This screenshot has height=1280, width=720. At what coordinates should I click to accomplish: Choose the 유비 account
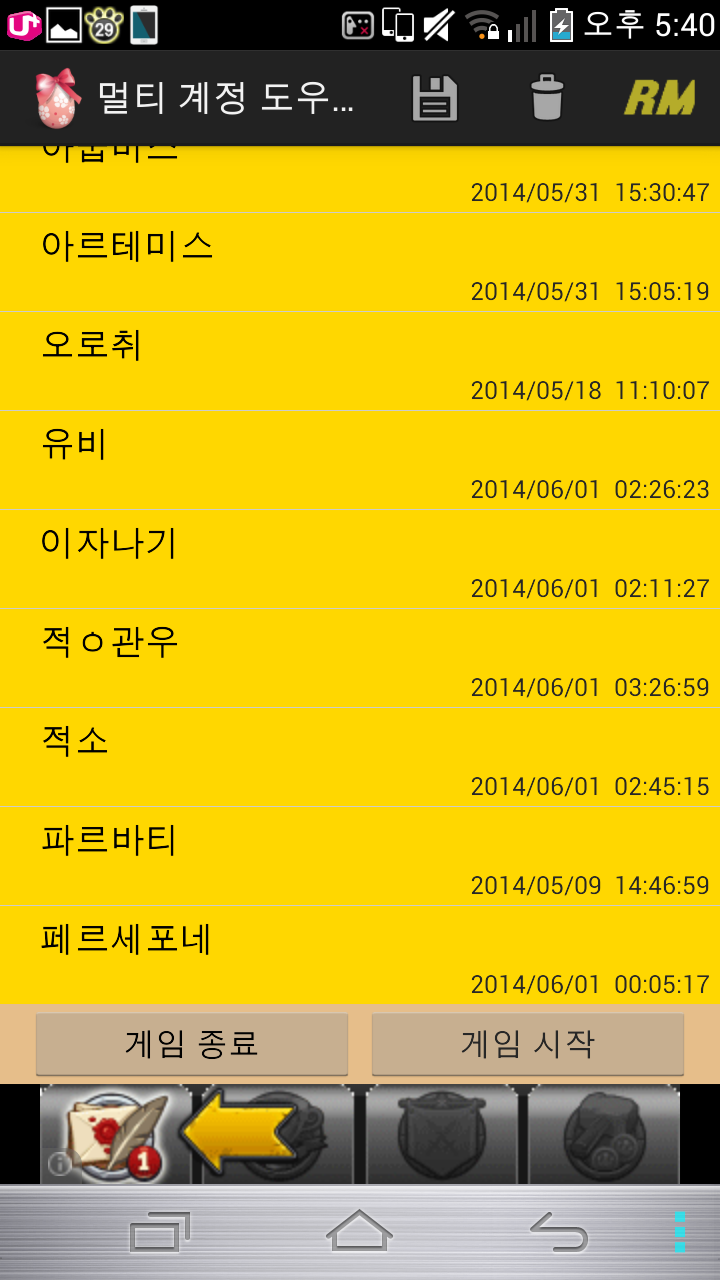pos(360,460)
